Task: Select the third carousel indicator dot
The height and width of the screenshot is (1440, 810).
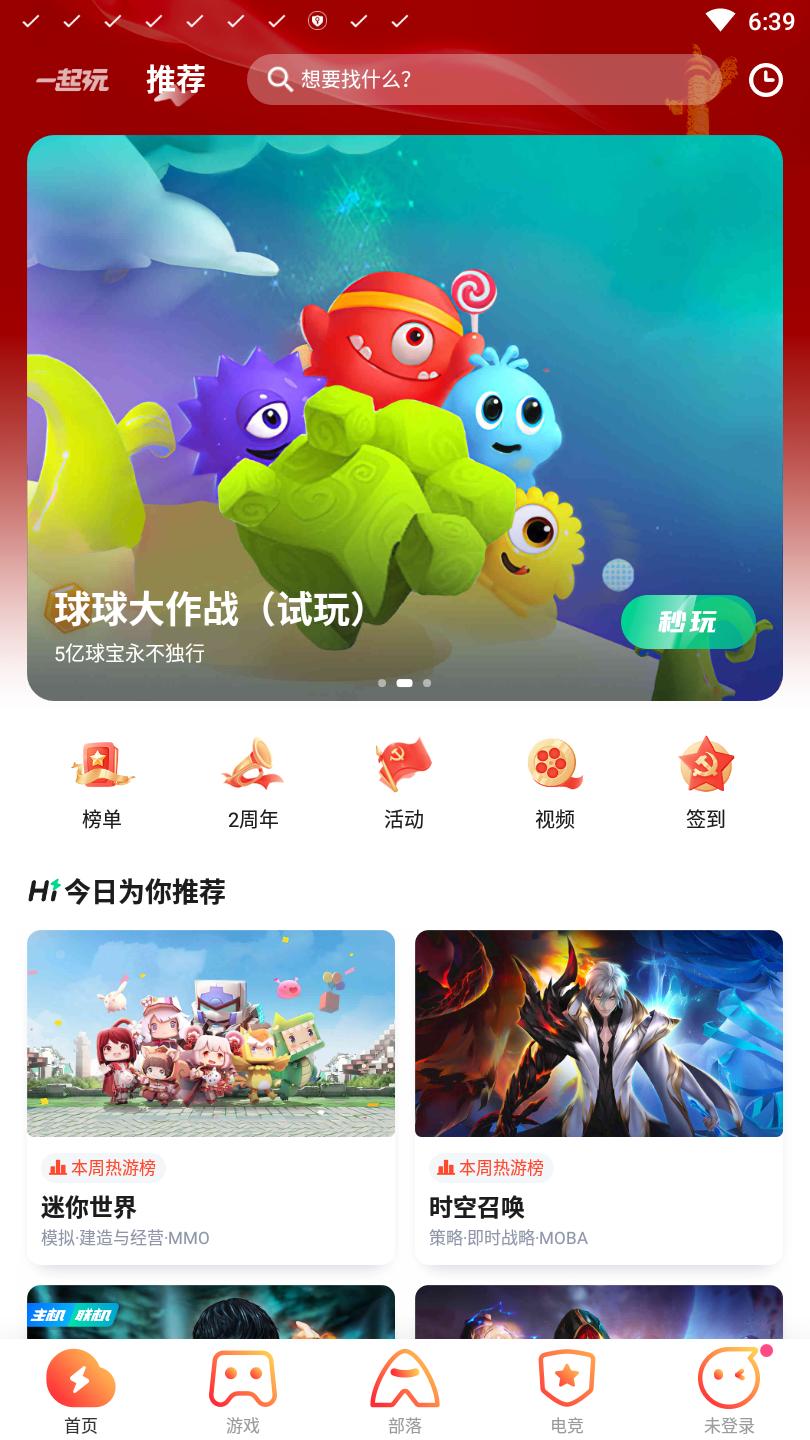Action: 427,683
